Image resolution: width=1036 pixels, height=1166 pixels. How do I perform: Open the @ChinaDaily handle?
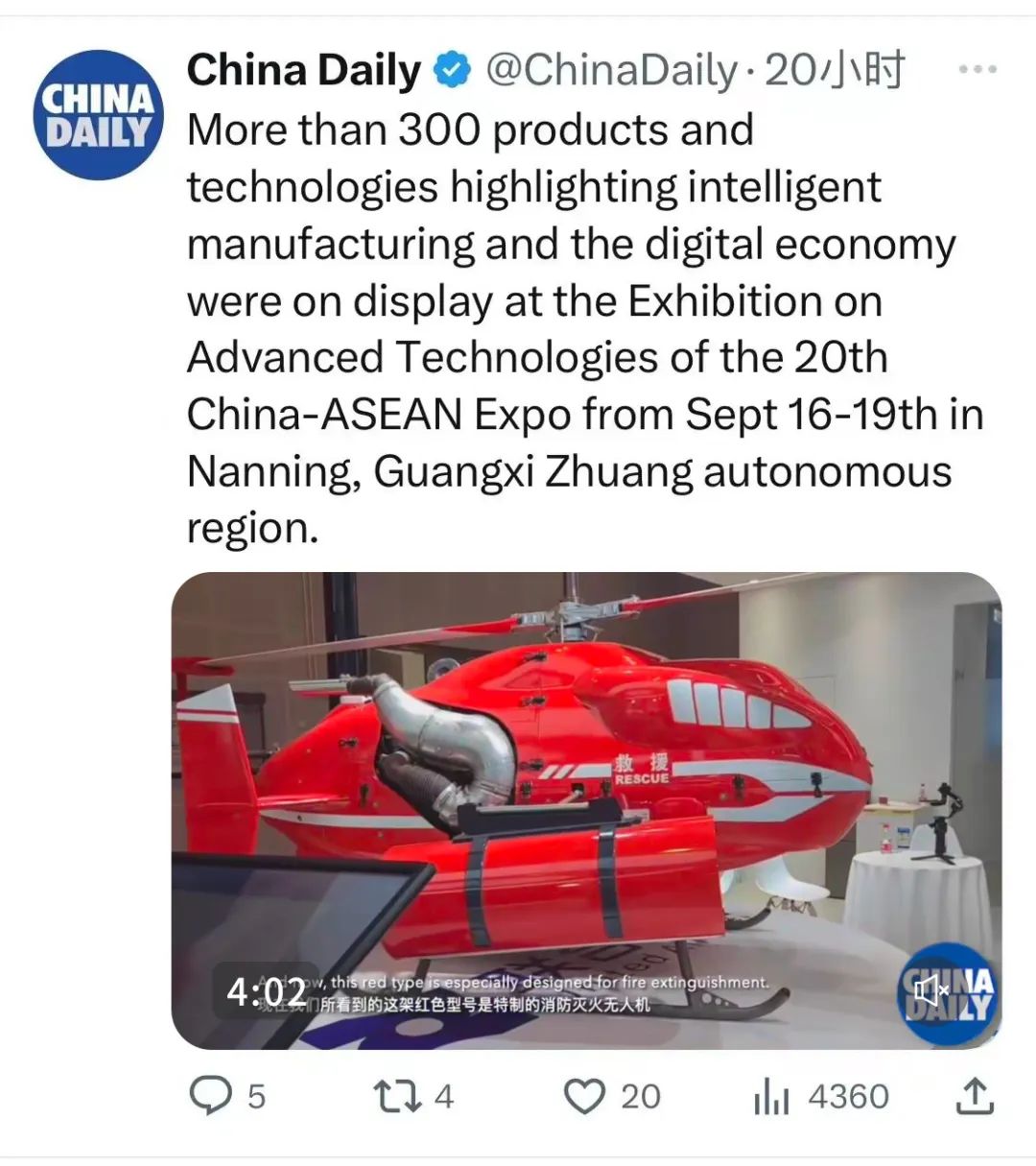[611, 70]
